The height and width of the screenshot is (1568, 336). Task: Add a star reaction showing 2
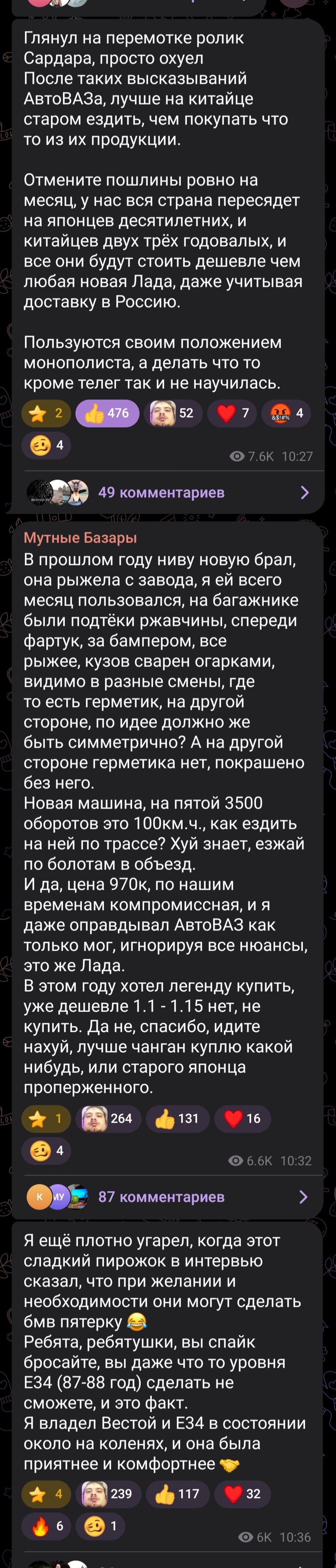(46, 413)
